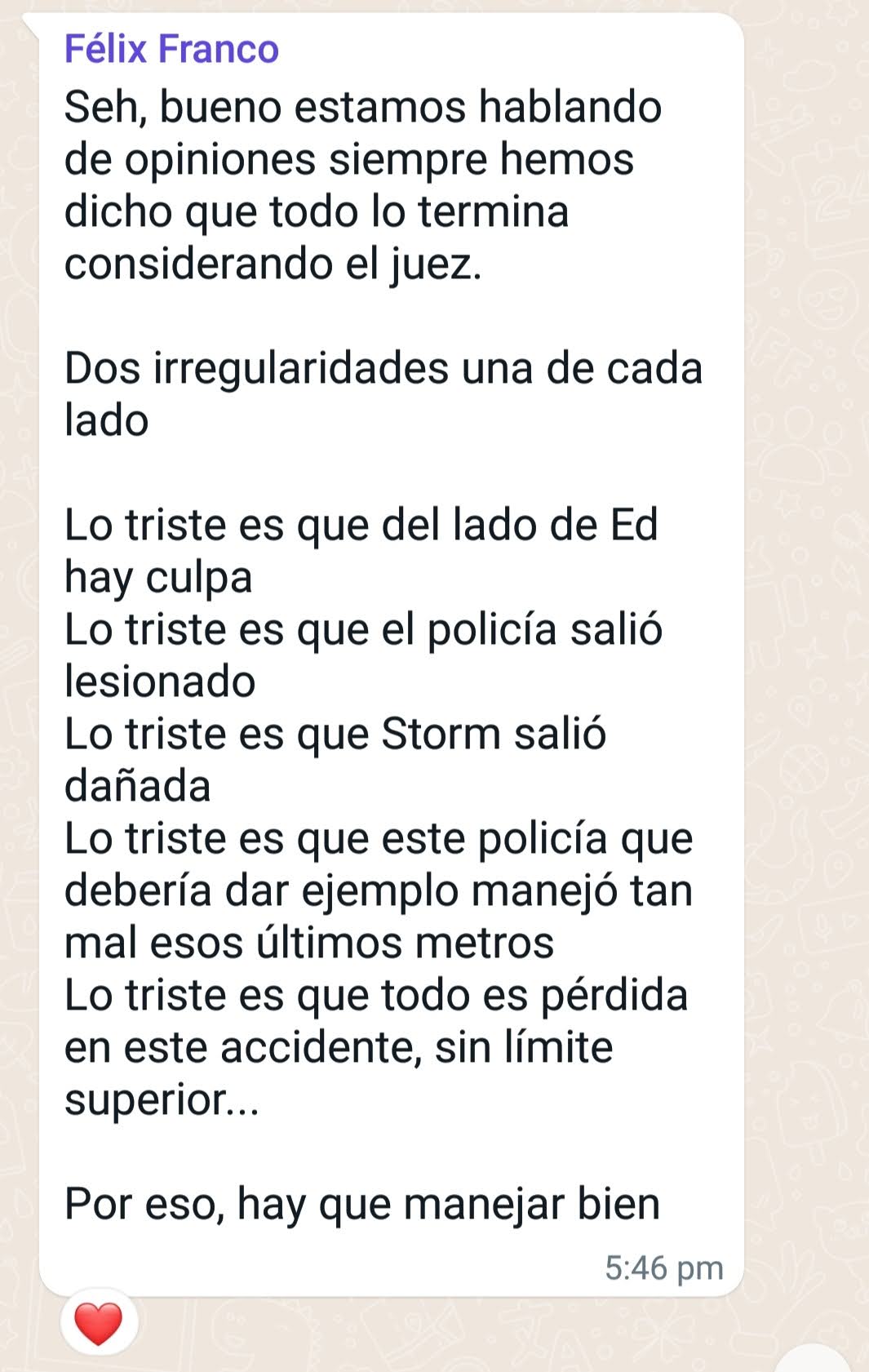Open the heart reaction on the message

tap(99, 1323)
